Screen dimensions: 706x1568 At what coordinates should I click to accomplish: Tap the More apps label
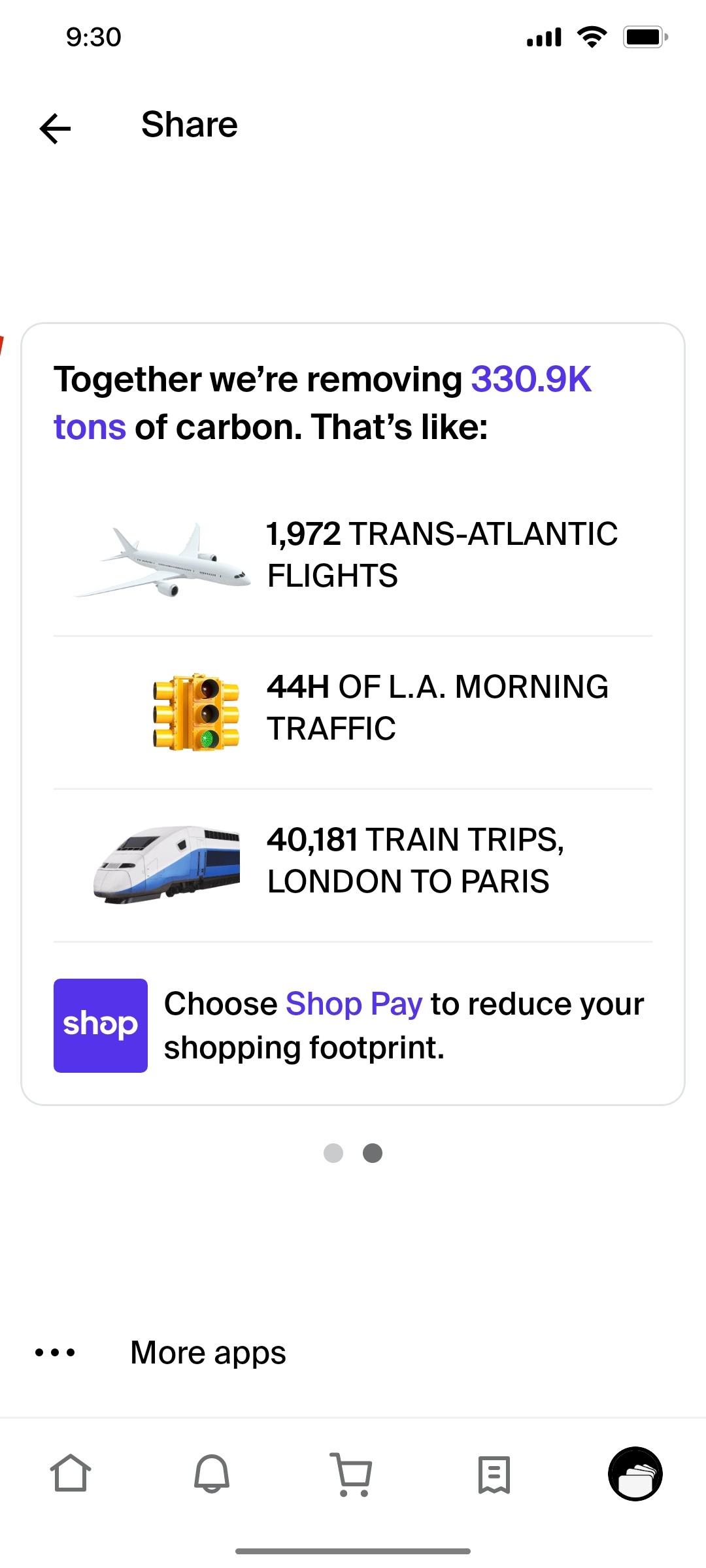(x=207, y=1352)
